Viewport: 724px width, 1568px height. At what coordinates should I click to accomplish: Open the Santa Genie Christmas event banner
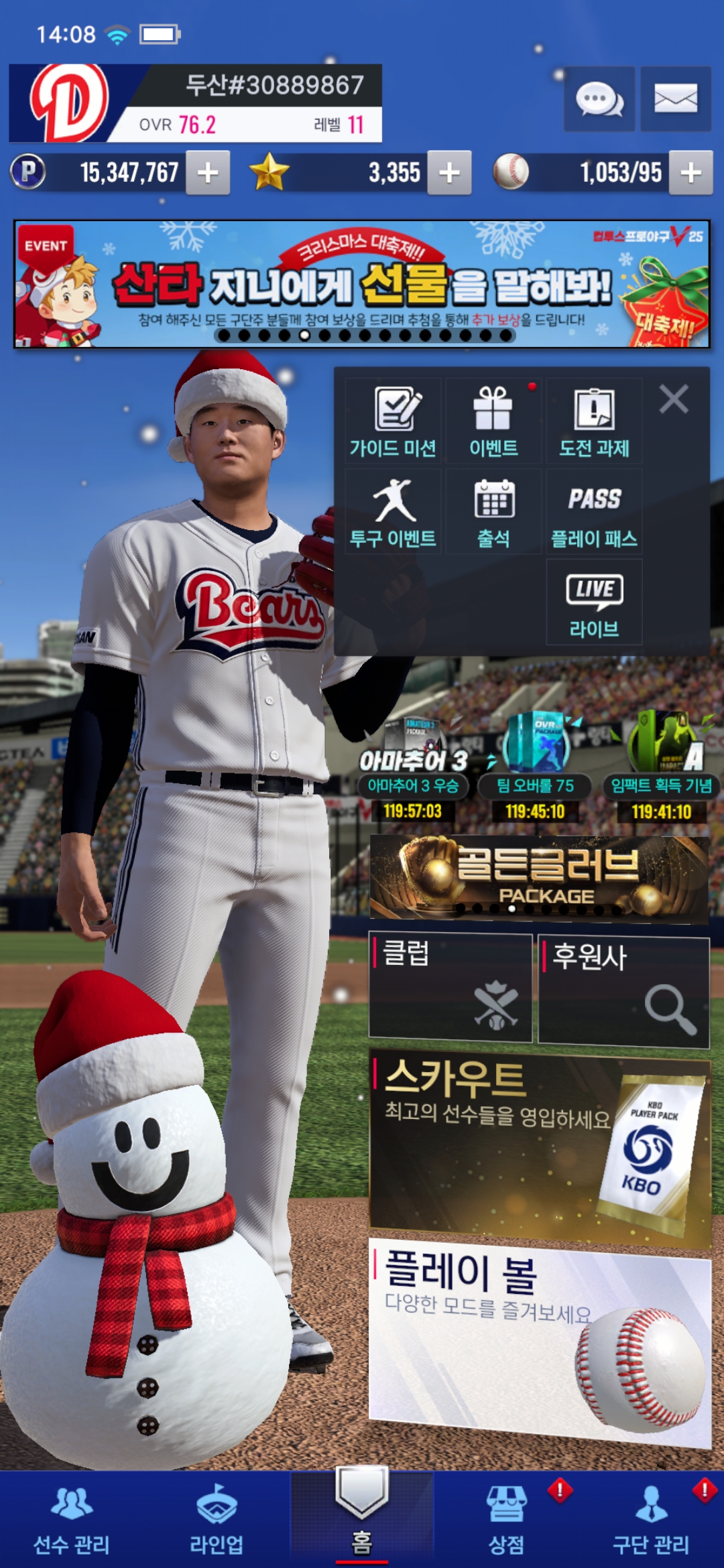click(x=362, y=283)
